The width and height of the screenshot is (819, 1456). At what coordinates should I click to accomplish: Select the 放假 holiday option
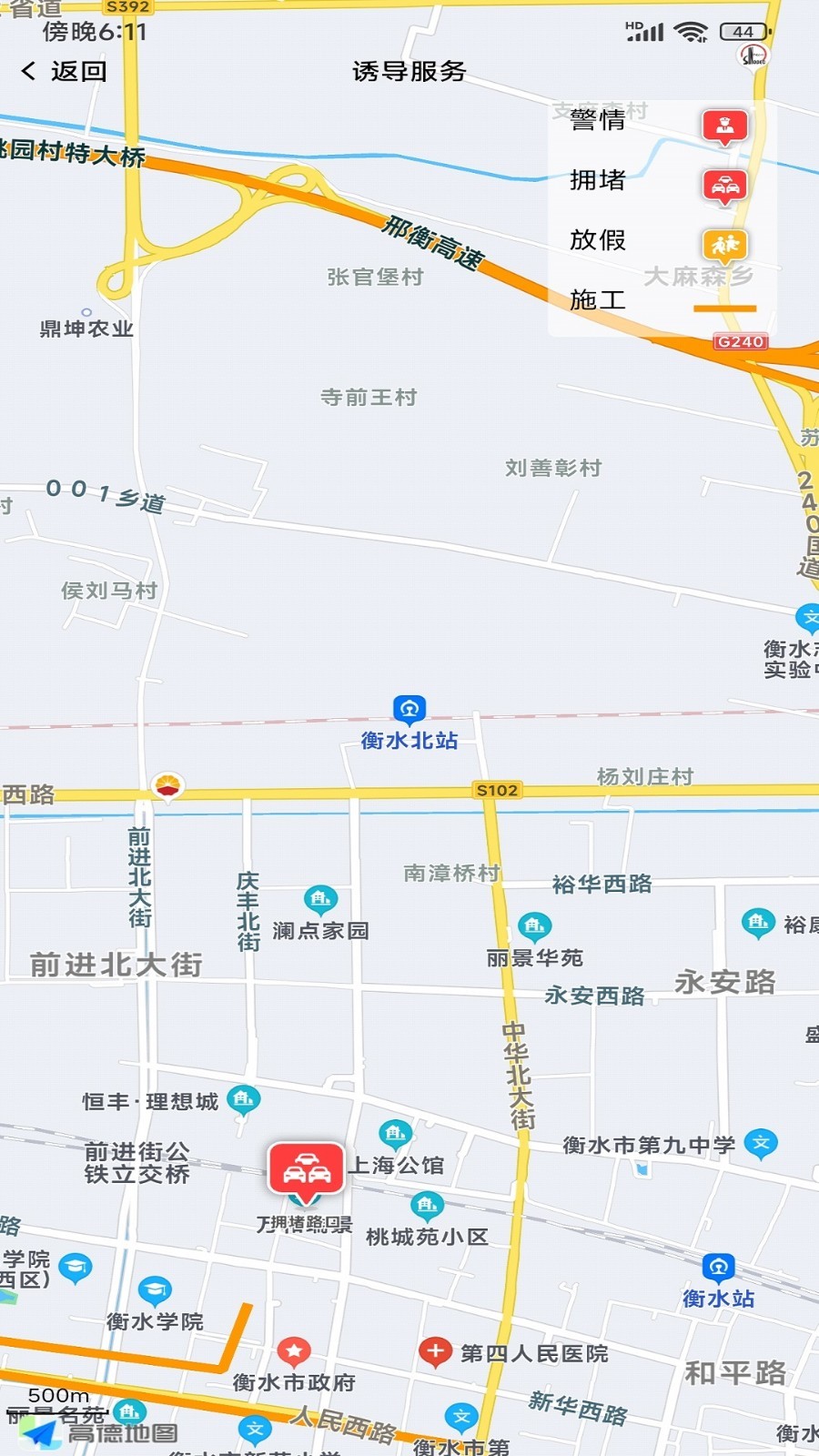[660, 241]
